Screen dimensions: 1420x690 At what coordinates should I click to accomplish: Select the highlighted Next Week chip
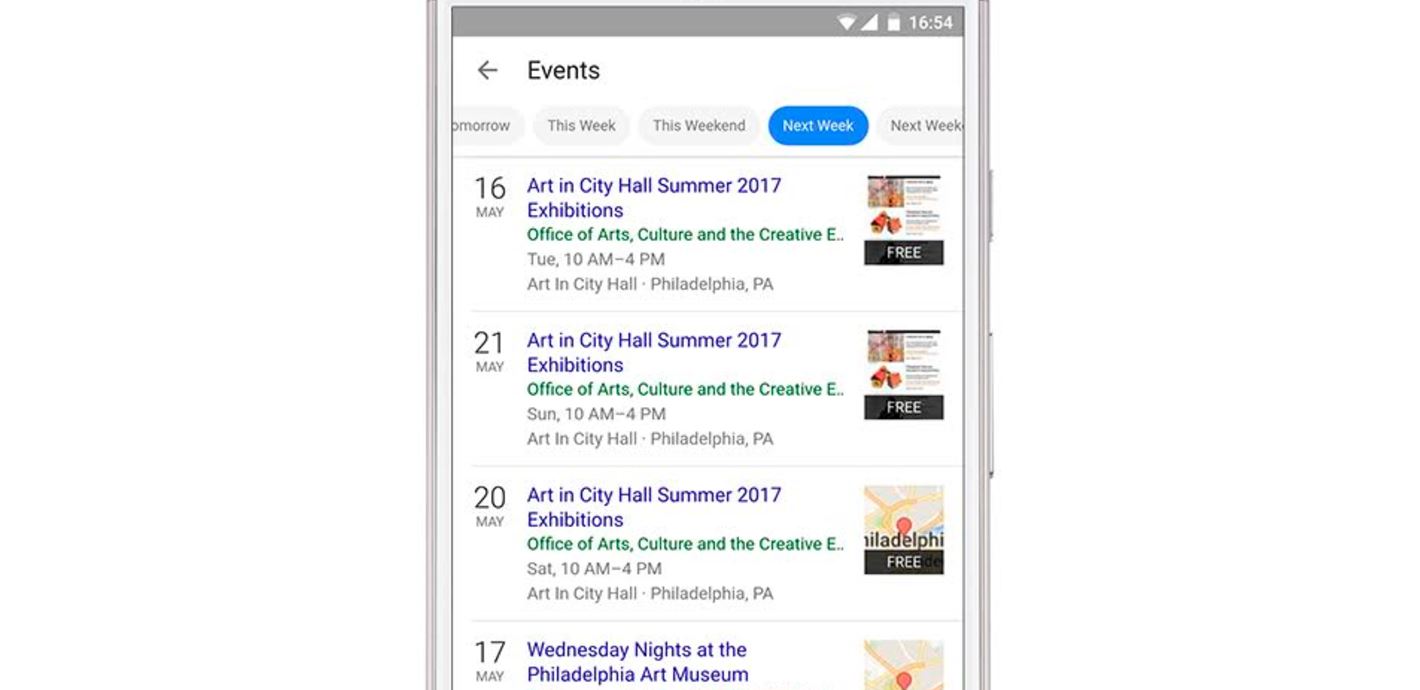click(817, 126)
